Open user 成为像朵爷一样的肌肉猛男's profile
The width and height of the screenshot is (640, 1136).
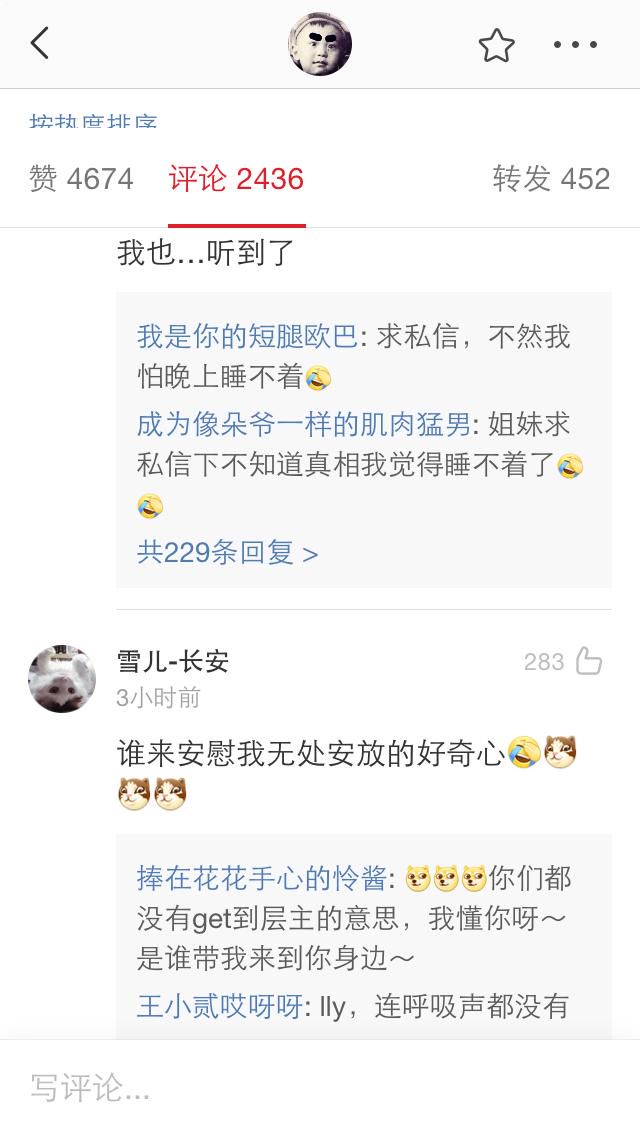pos(303,425)
